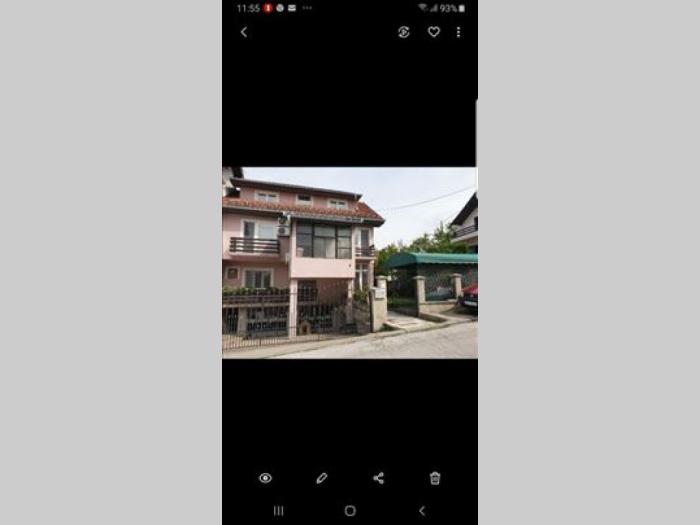Screen dimensions: 700x525
Task: Go back from the photo viewer
Action: tap(243, 32)
